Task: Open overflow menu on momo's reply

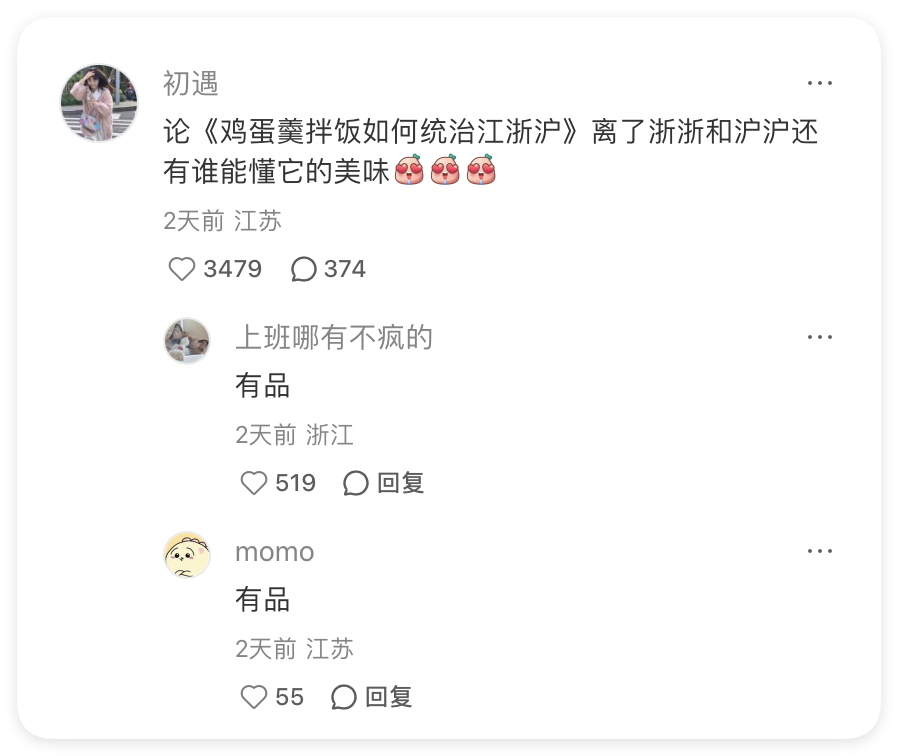Action: 820,551
